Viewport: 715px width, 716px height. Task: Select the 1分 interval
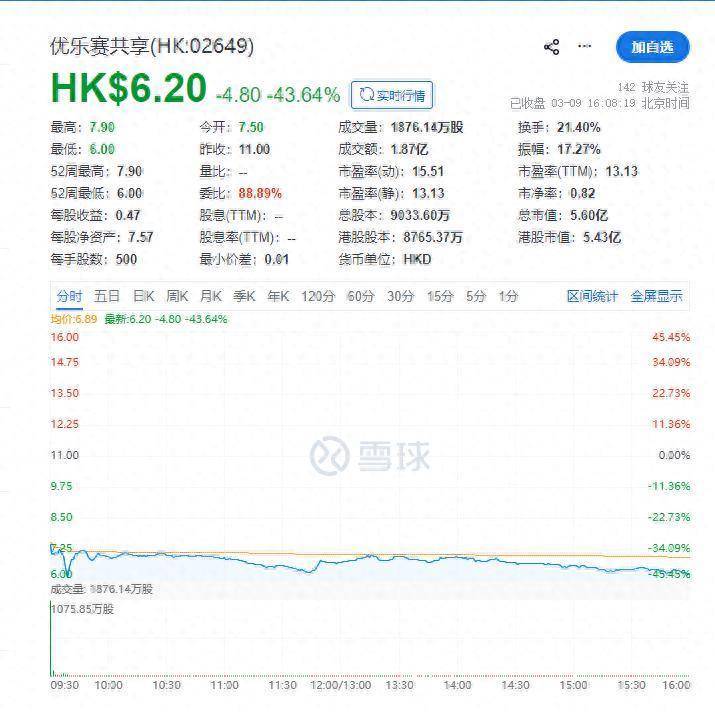point(509,296)
